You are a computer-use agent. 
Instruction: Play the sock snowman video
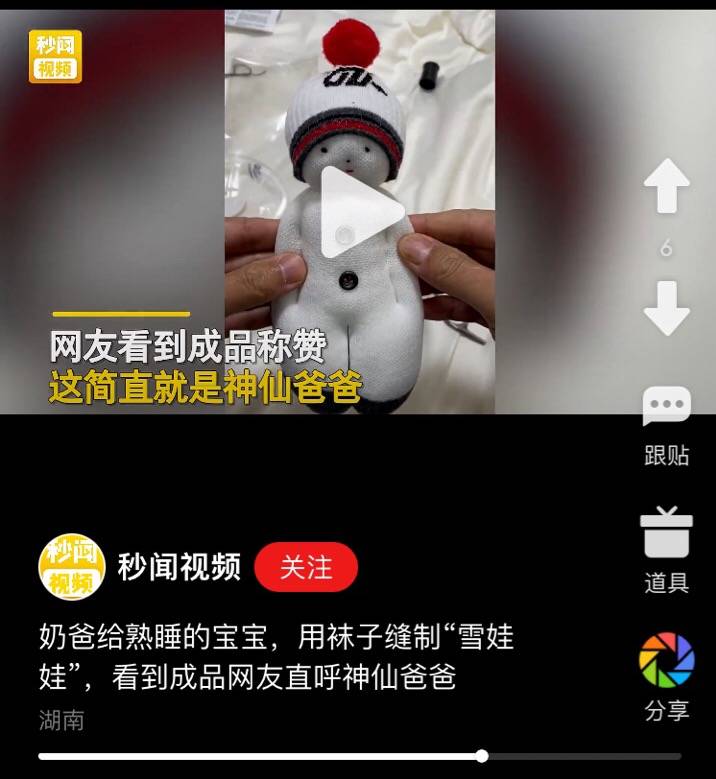(361, 212)
